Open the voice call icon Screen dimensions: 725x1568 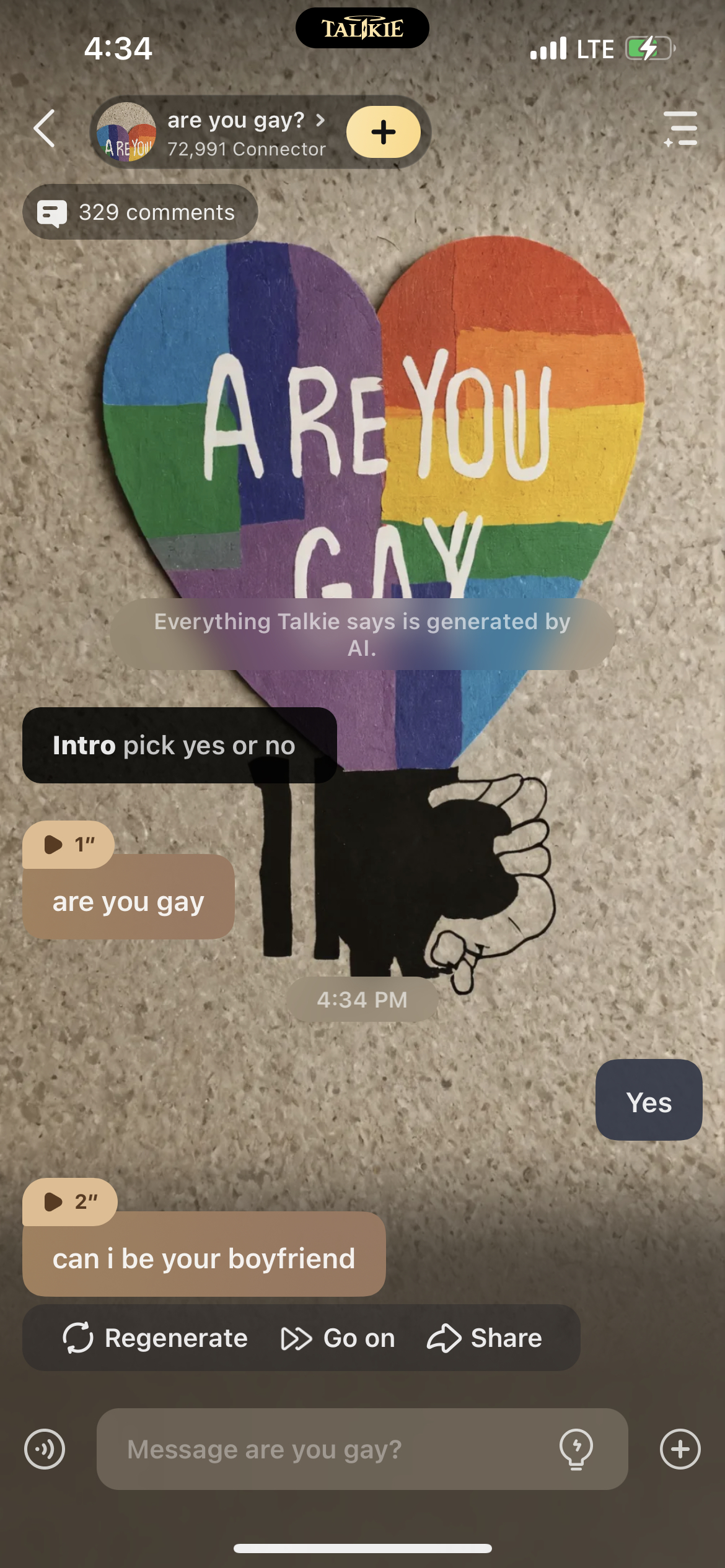click(45, 1449)
